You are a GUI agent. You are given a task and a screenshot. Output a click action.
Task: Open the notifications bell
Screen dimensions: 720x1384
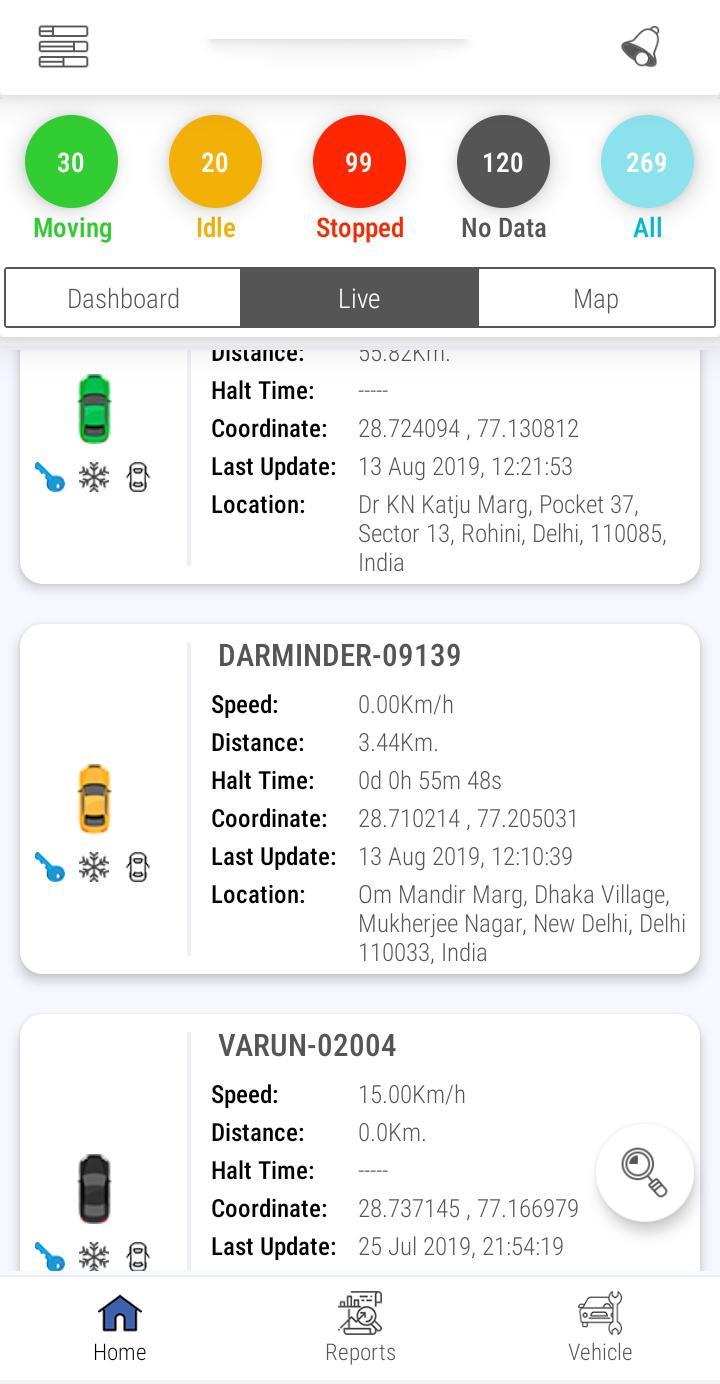click(641, 47)
